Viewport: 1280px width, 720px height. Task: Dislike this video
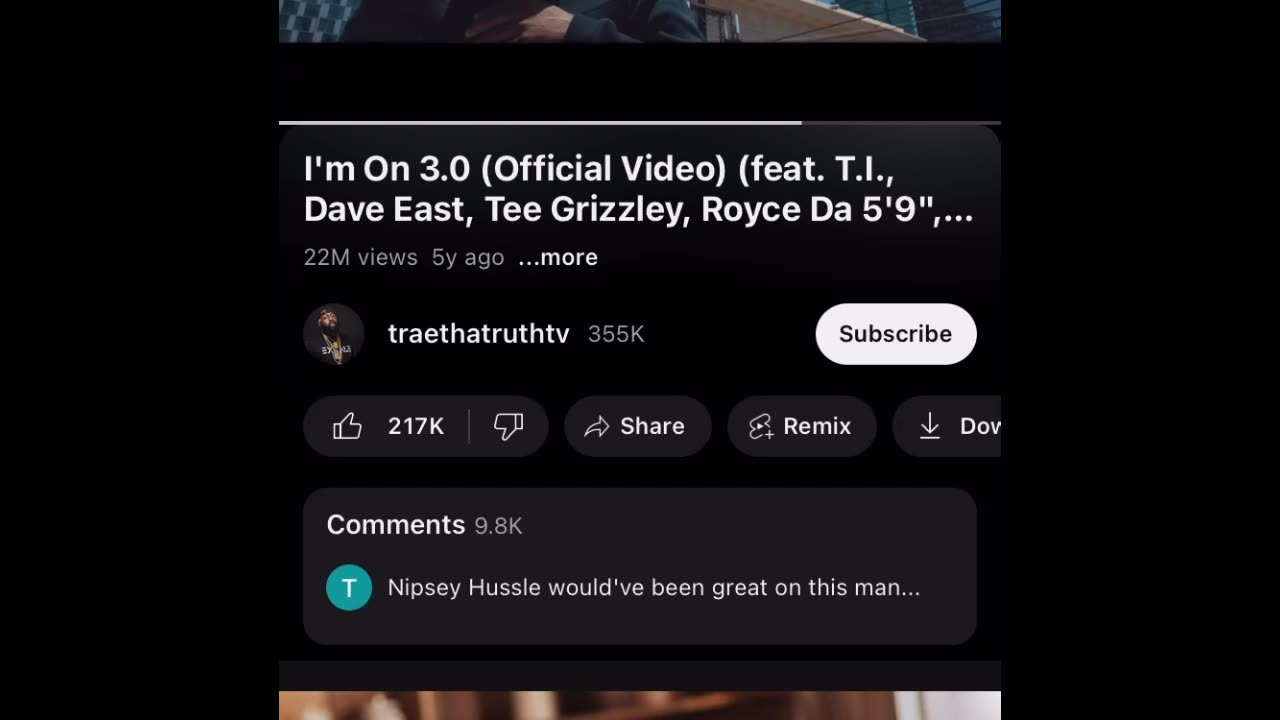click(509, 426)
